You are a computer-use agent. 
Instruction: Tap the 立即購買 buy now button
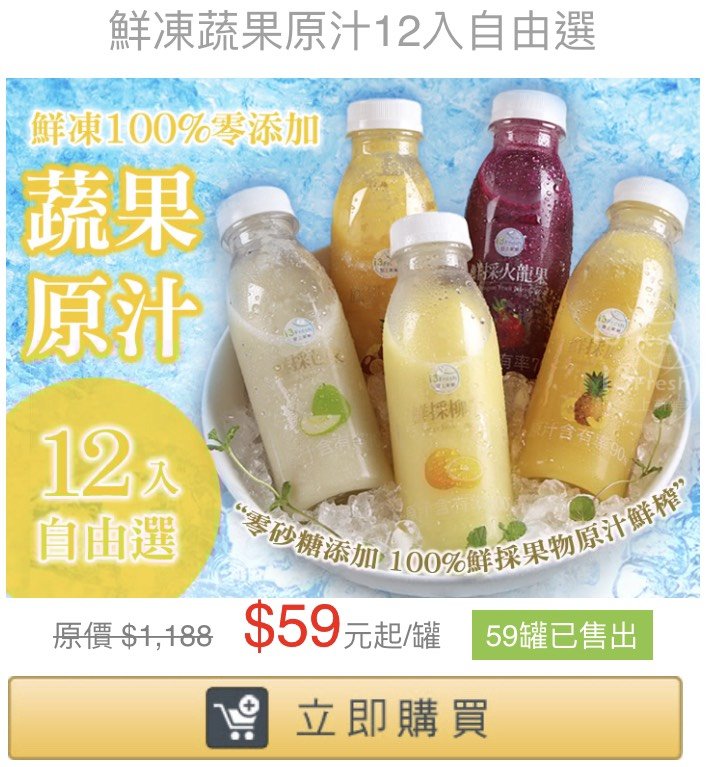coord(345,717)
